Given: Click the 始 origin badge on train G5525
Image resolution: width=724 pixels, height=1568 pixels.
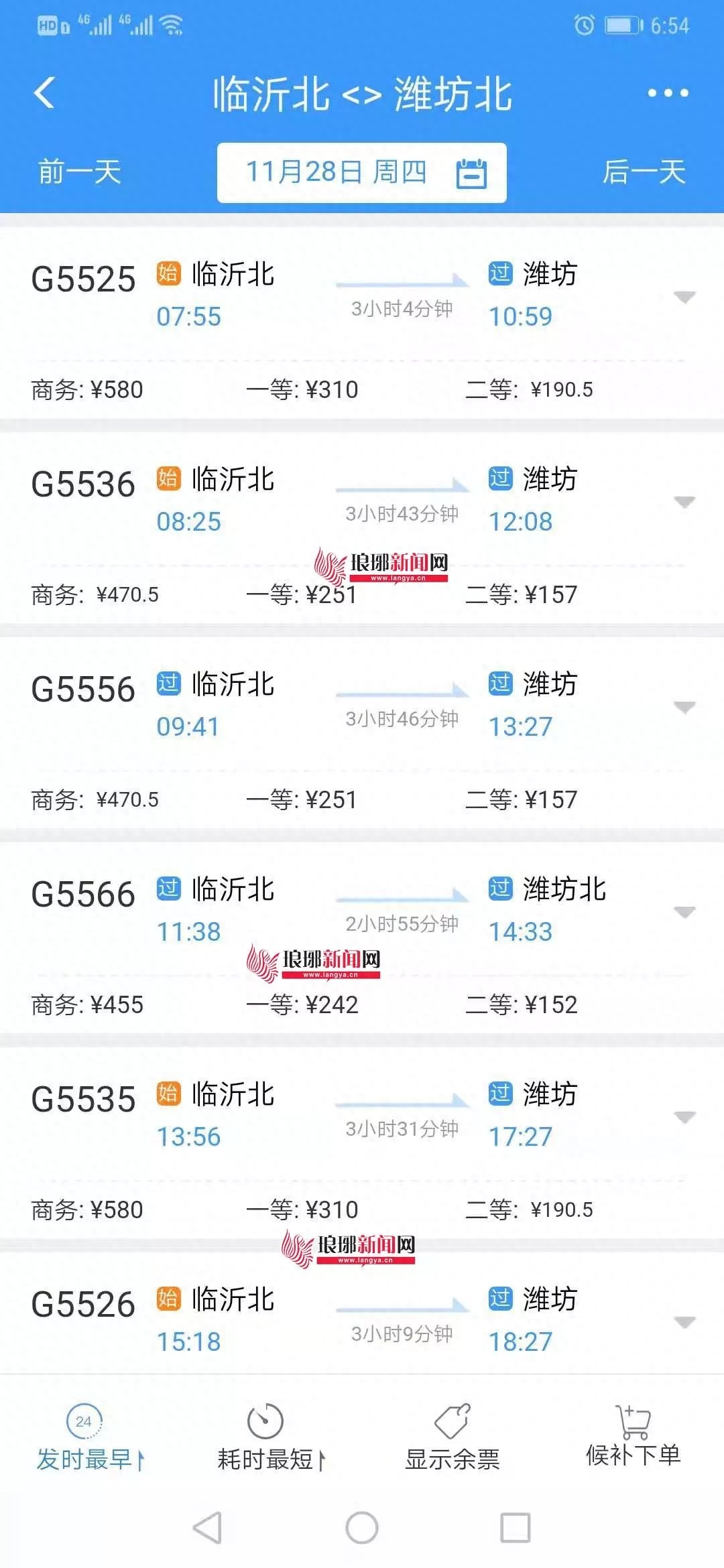Looking at the screenshot, I should point(170,273).
